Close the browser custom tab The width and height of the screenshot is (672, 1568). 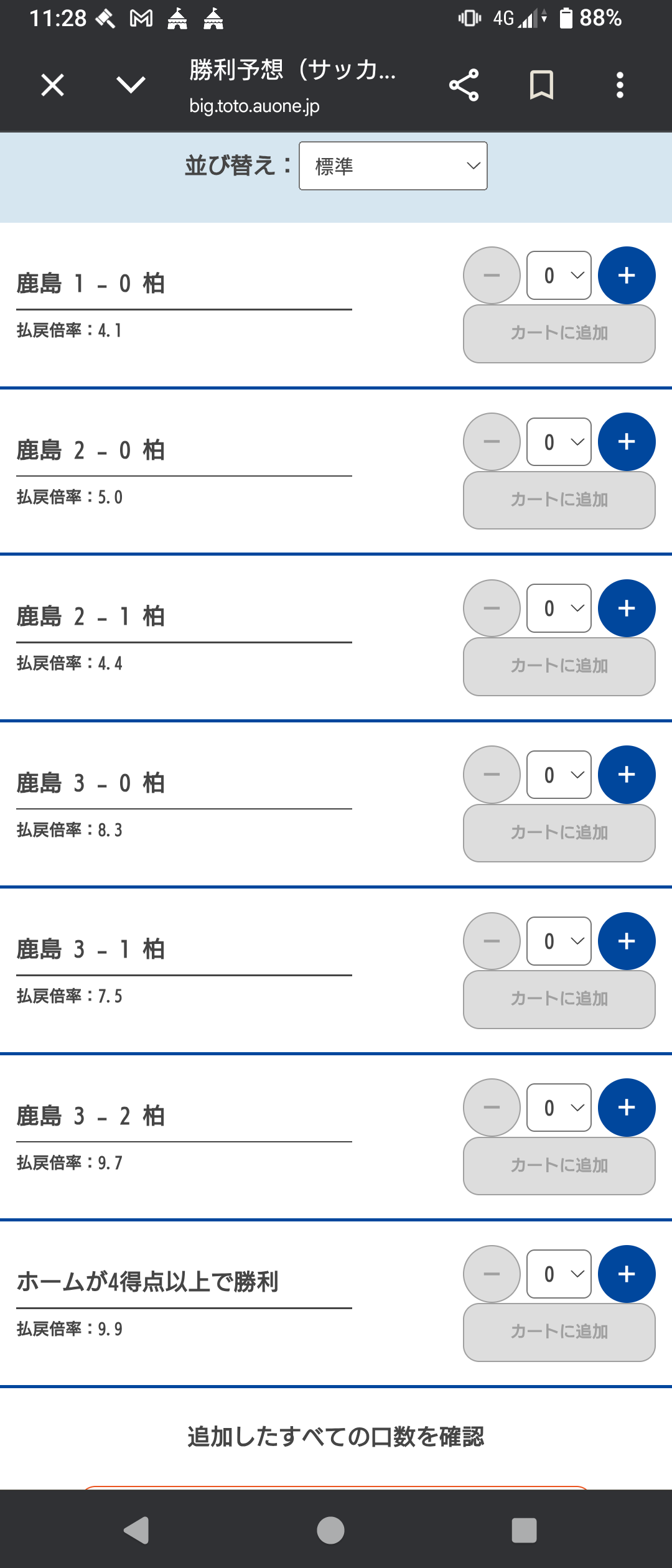(53, 85)
